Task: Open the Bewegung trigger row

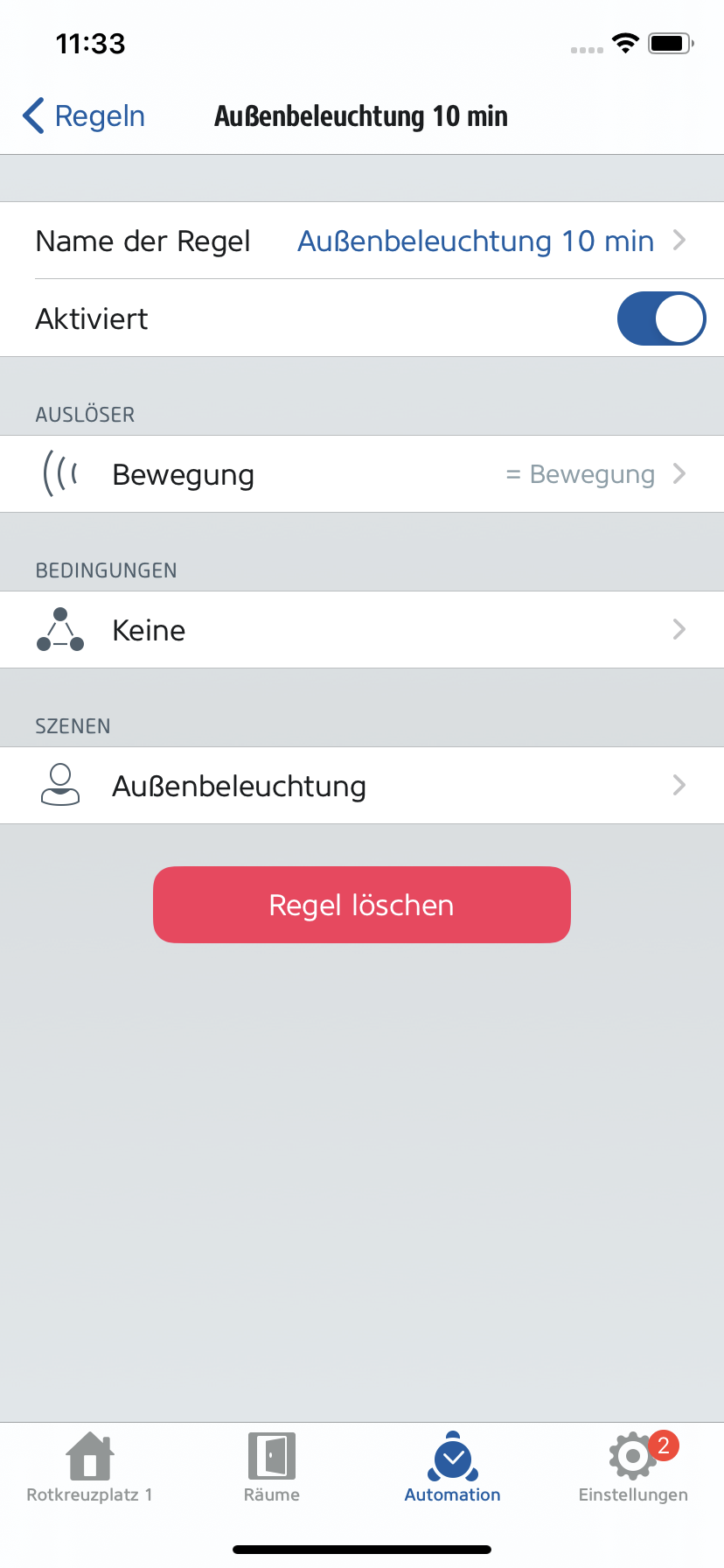Action: click(x=362, y=474)
